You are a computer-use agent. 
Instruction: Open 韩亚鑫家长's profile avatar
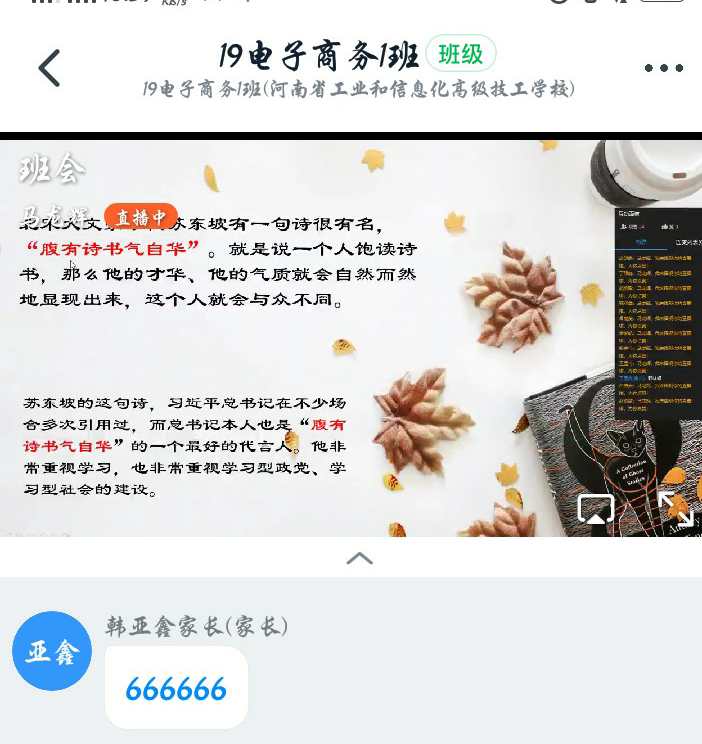coord(52,651)
